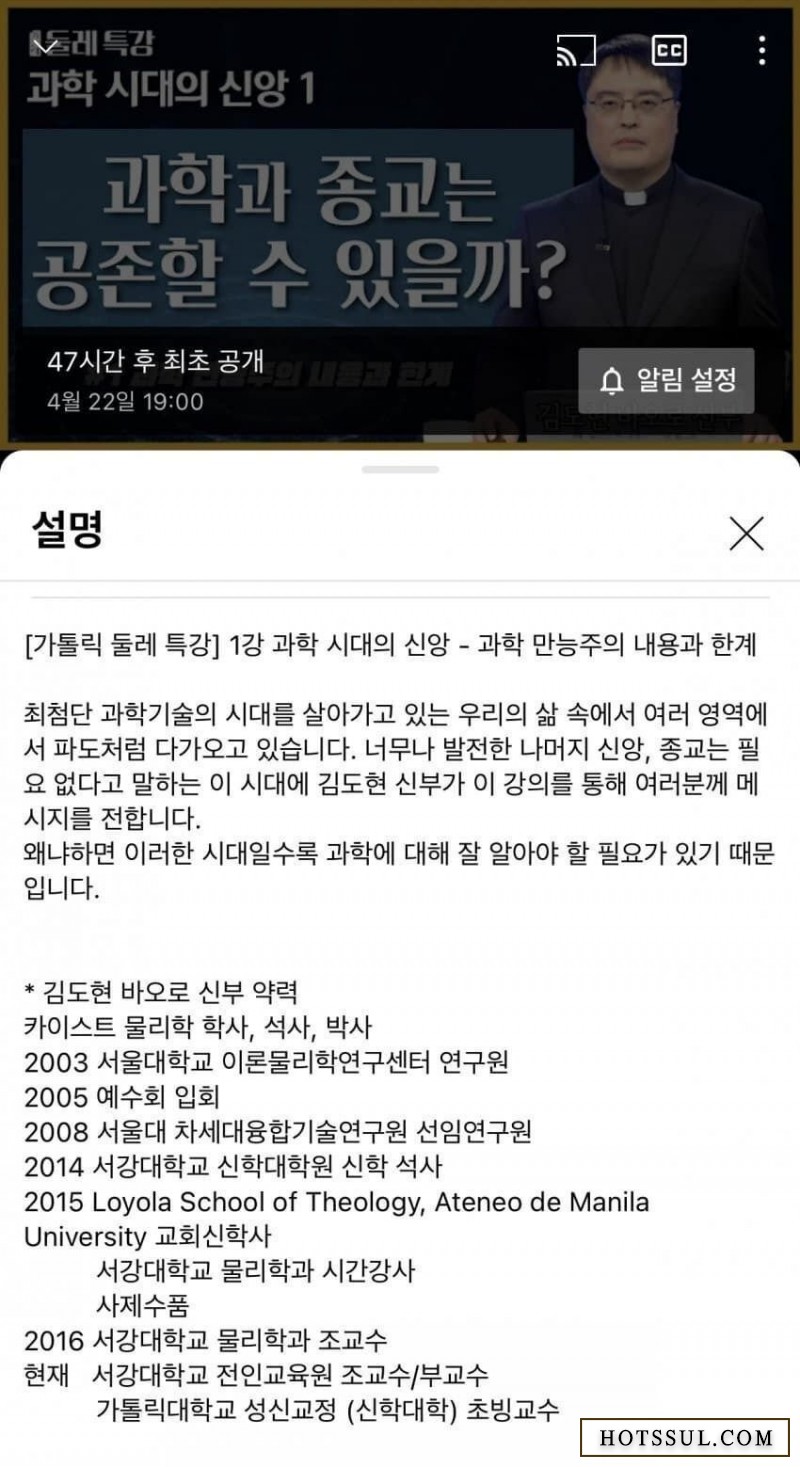800x1467 pixels.
Task: Toggle closed captions
Action: click(x=669, y=50)
